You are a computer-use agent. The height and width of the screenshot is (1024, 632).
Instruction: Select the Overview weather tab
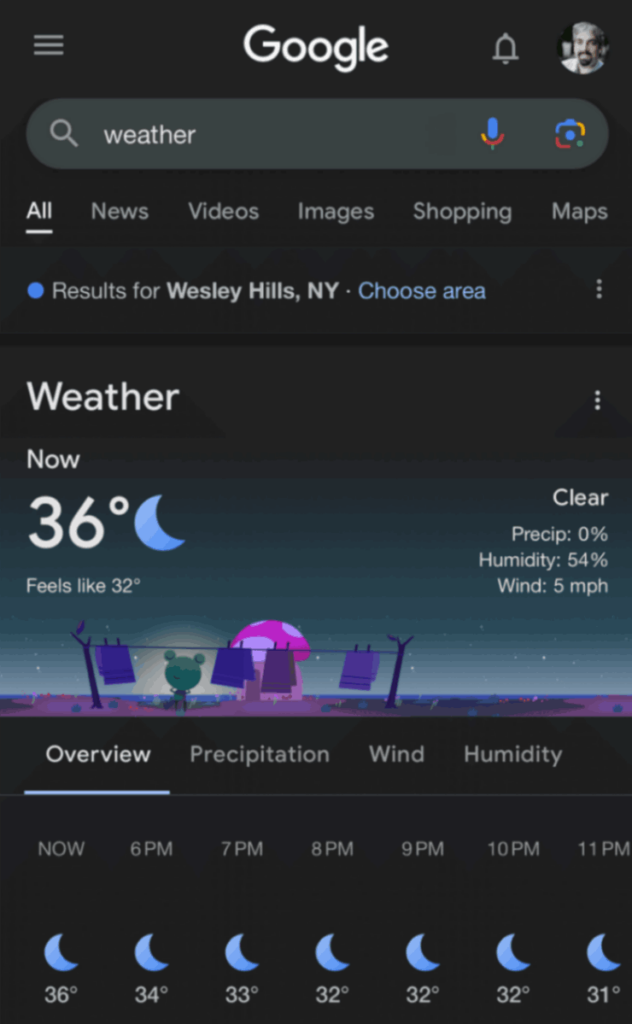98,755
